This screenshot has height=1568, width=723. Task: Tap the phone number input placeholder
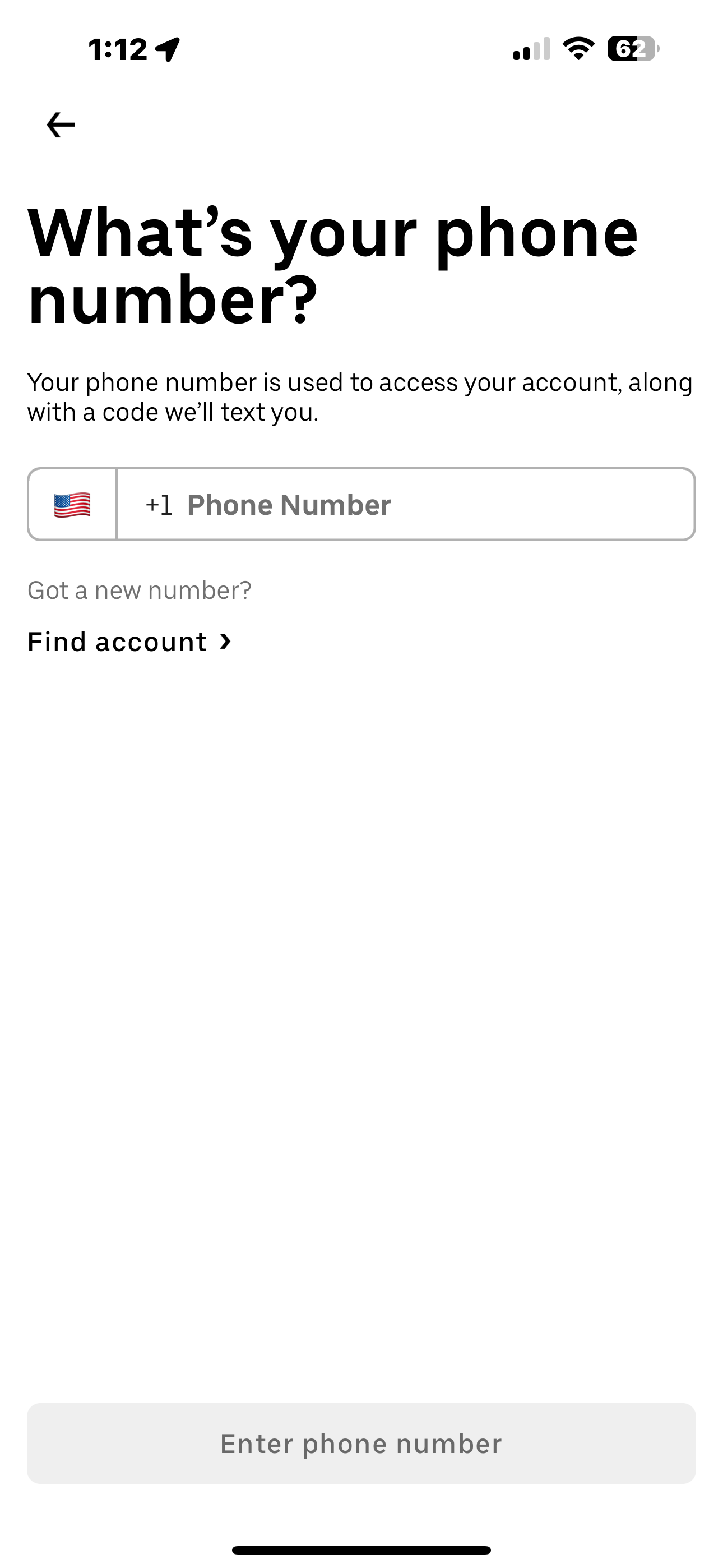pos(290,504)
